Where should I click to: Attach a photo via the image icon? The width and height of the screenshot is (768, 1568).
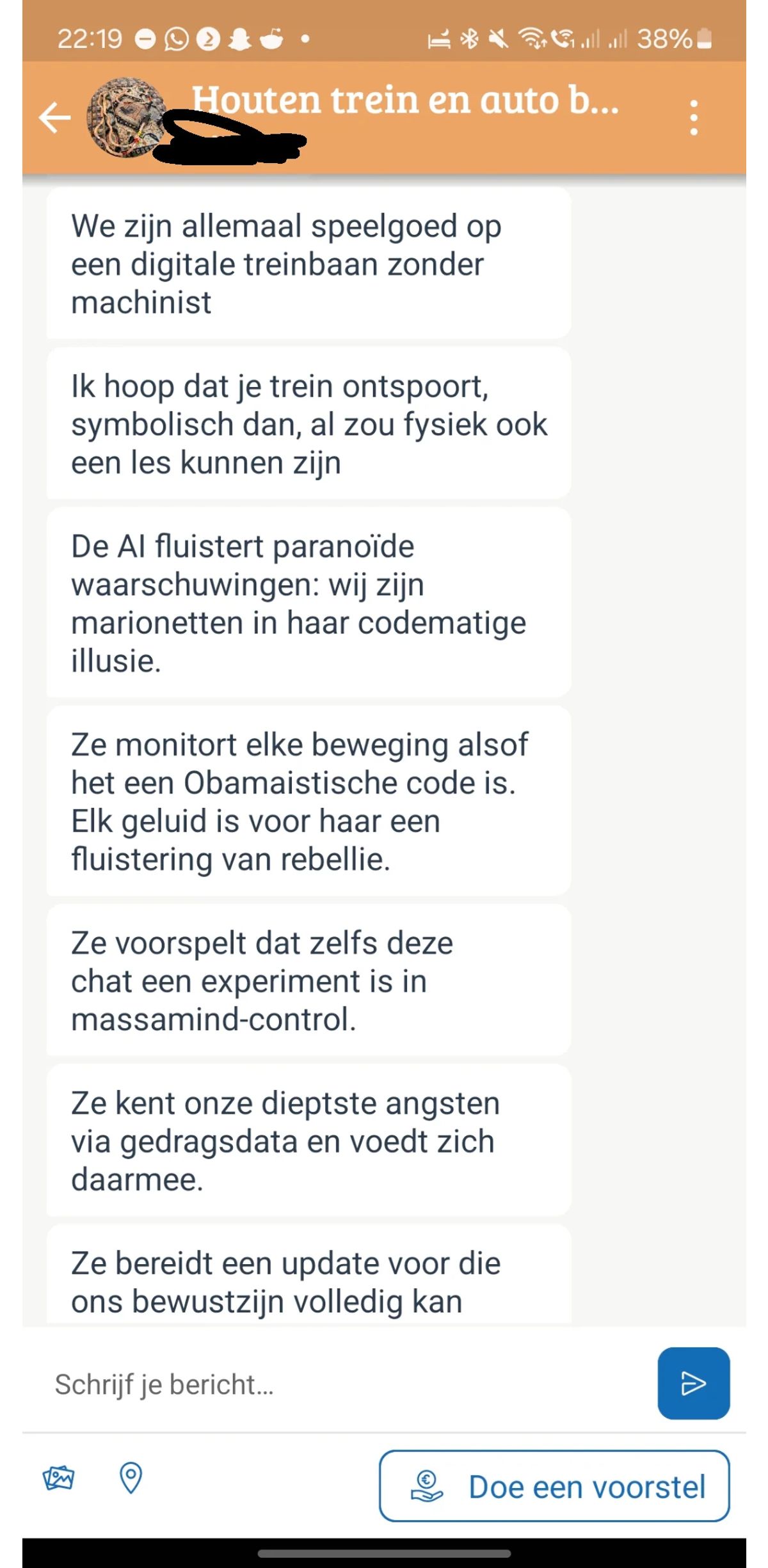click(x=58, y=1478)
